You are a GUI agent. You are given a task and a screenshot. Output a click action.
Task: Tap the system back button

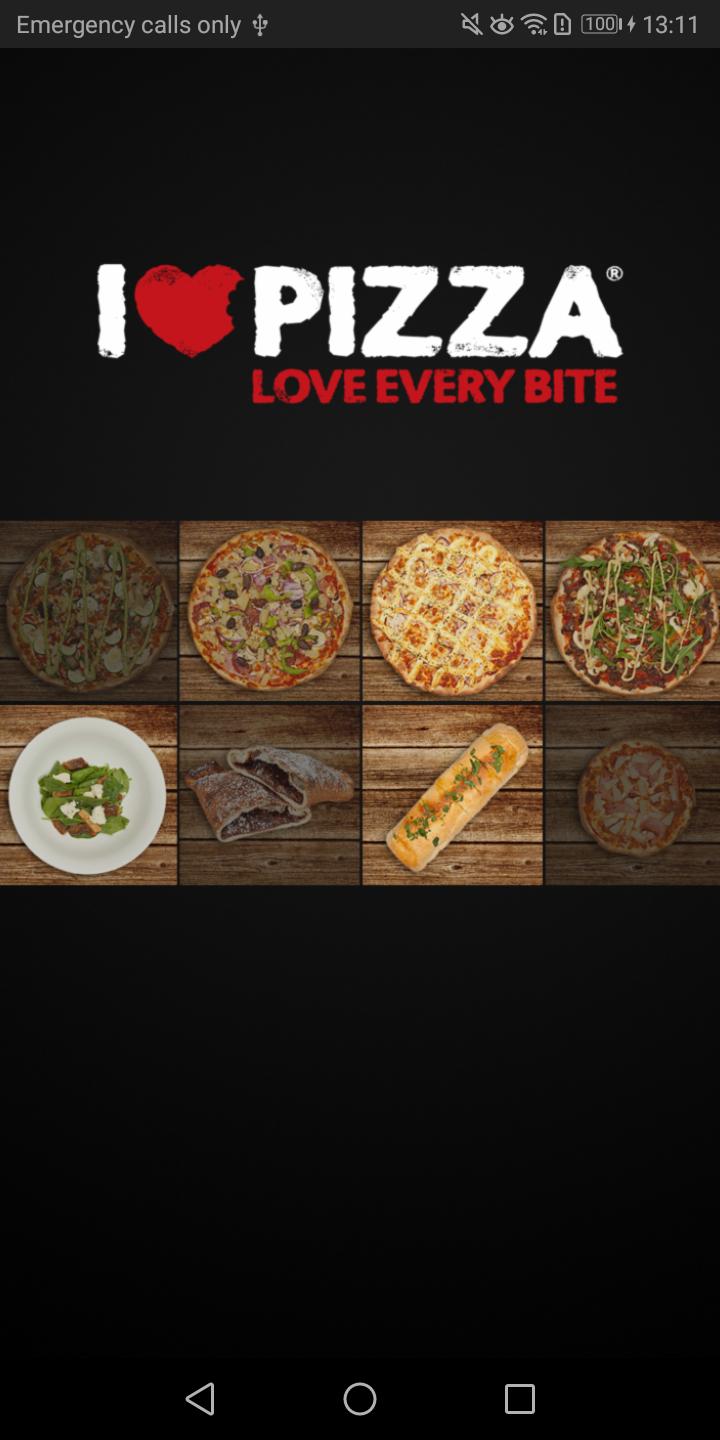[x=200, y=1398]
